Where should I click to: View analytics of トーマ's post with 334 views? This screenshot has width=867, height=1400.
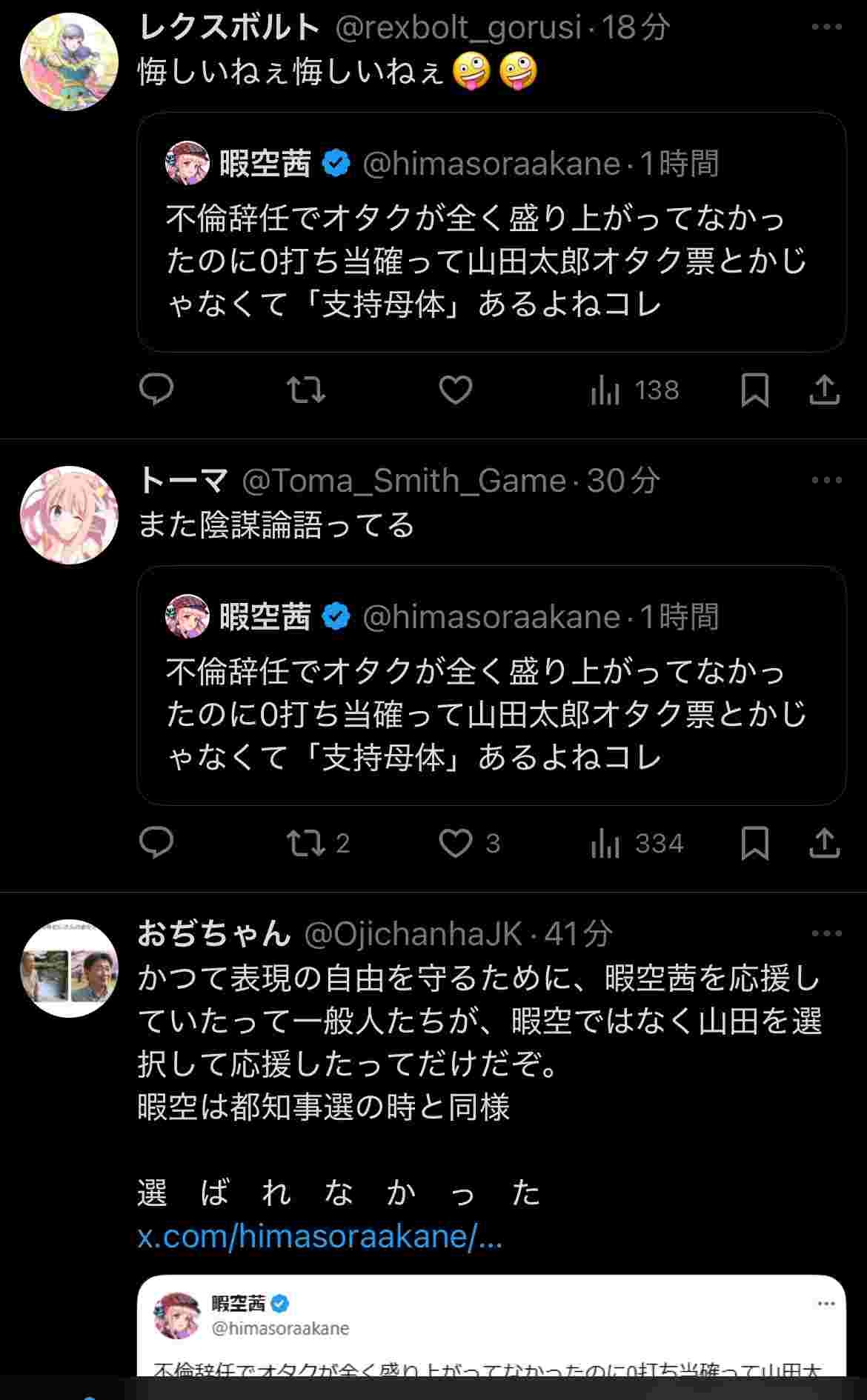[x=637, y=843]
